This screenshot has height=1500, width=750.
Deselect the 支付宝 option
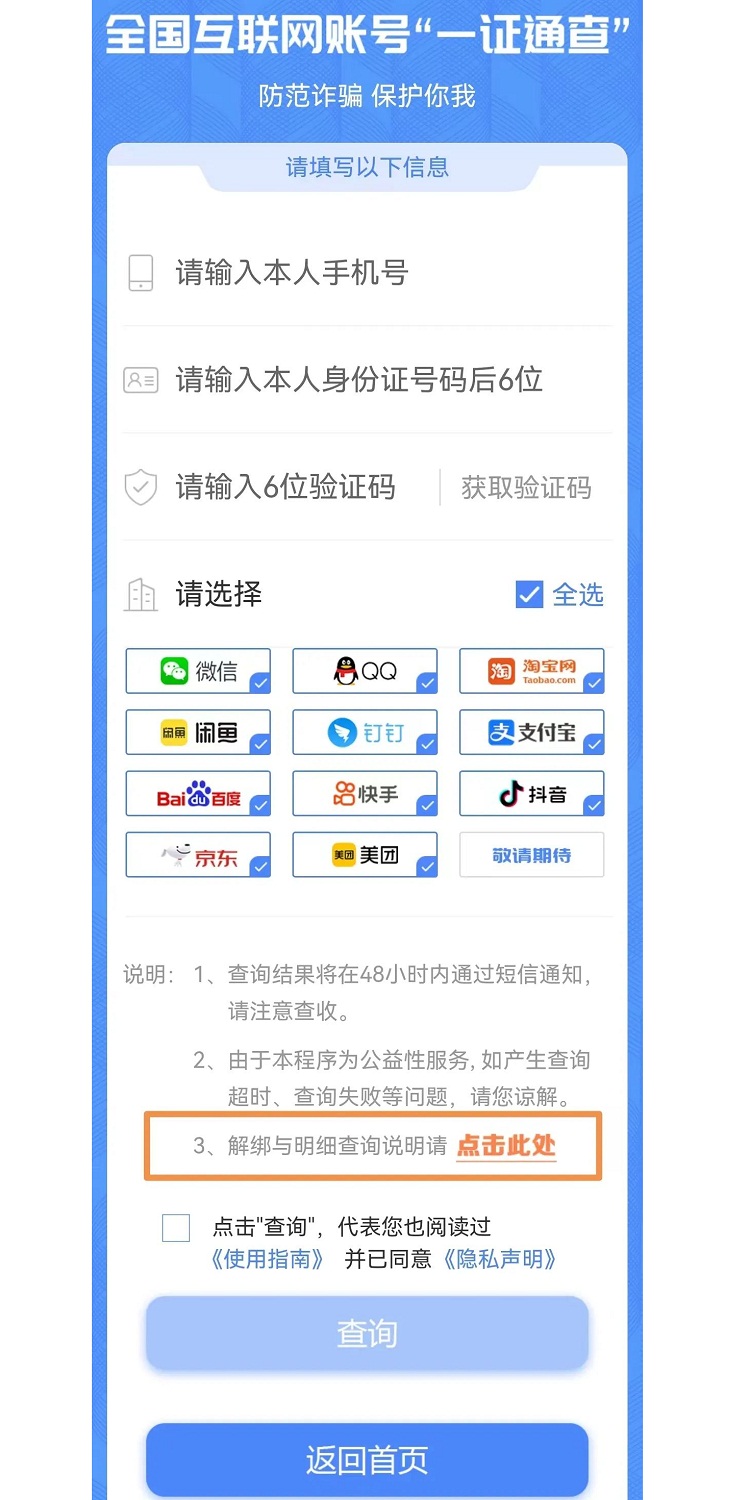point(532,732)
